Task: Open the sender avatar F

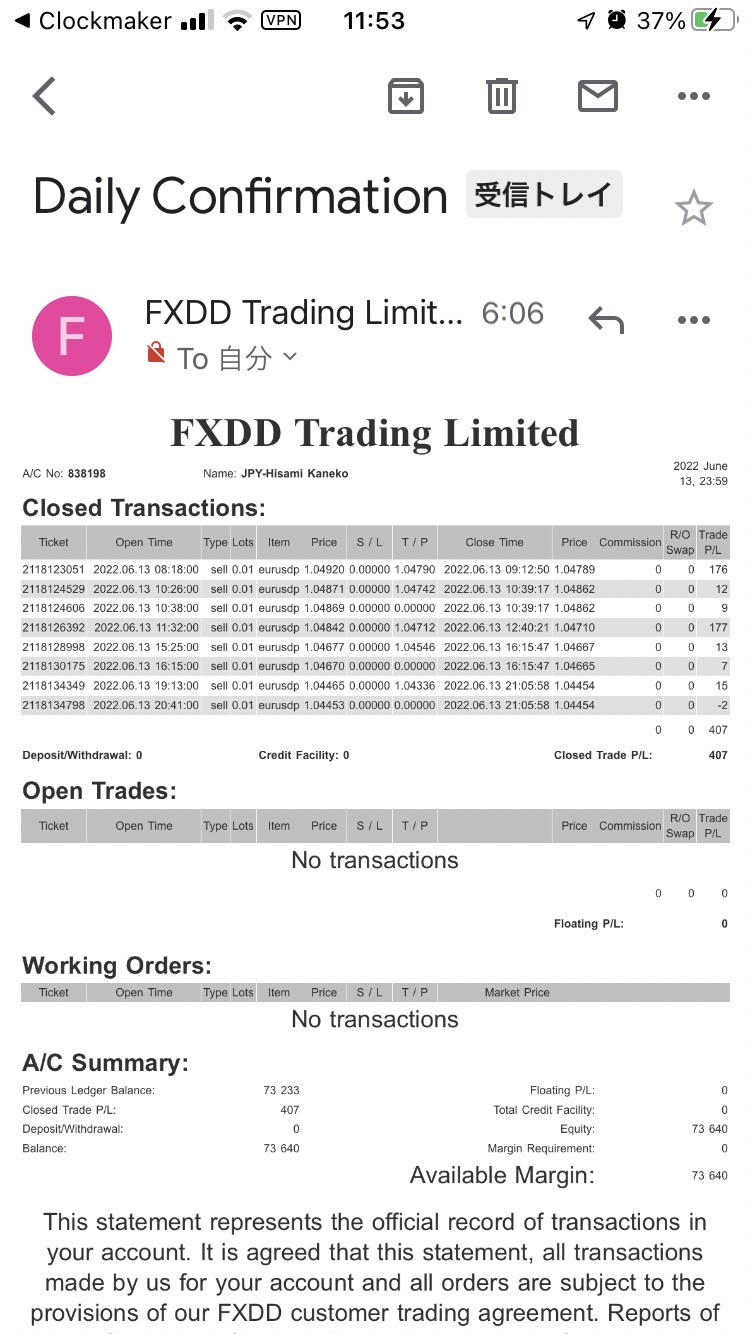Action: click(x=71, y=336)
